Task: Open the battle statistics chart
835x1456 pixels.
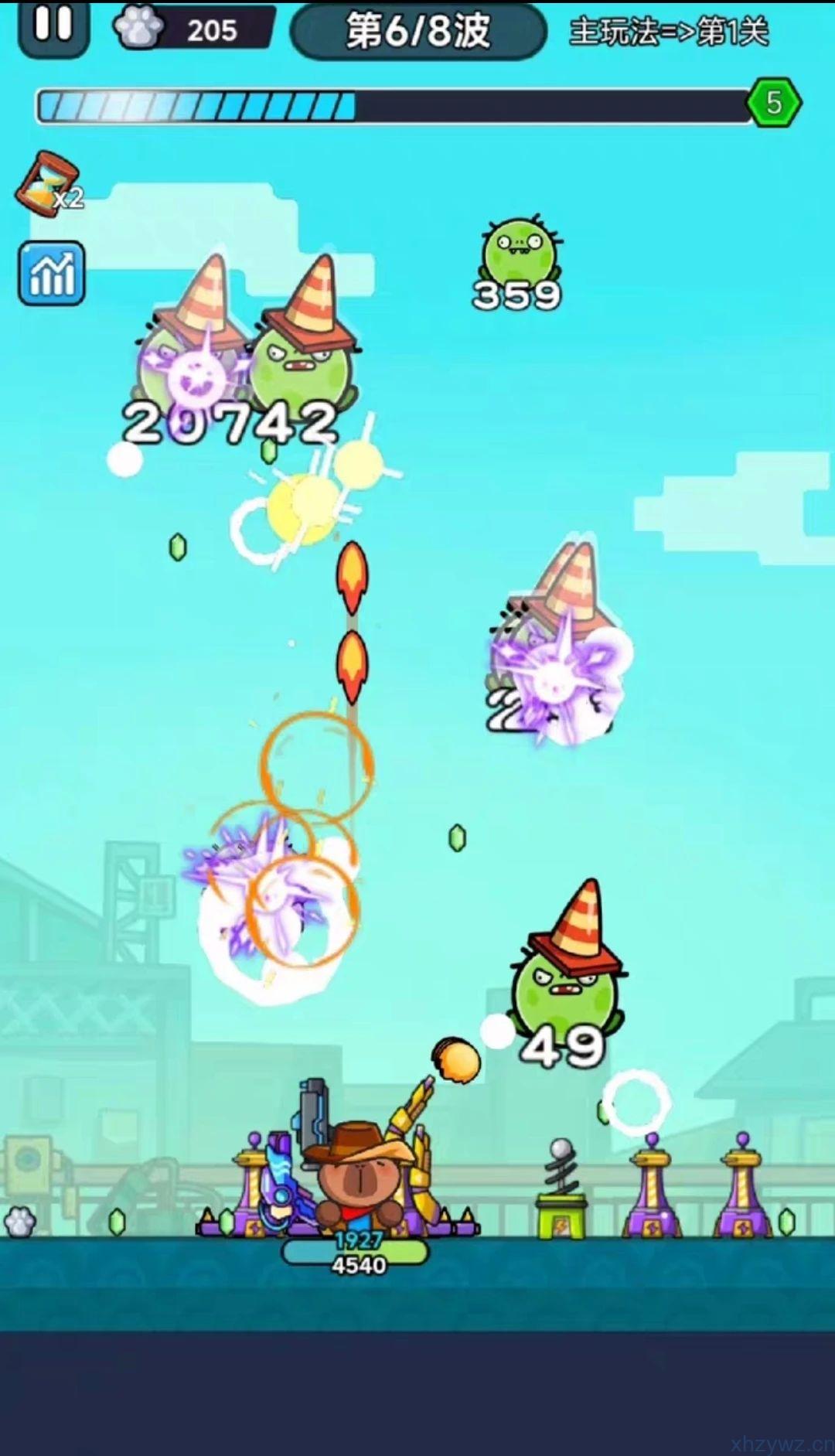Action: [52, 274]
